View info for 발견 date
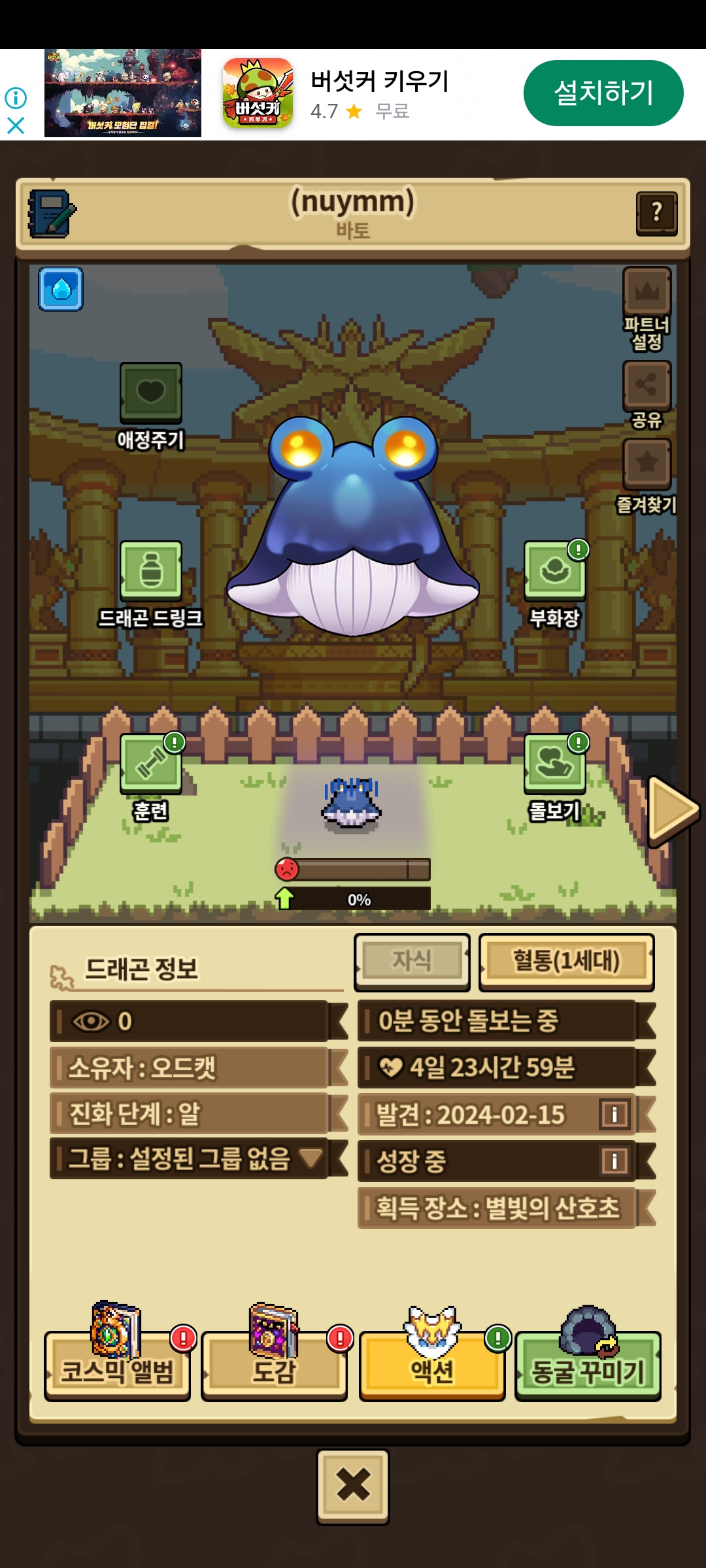706x1568 pixels. pyautogui.click(x=614, y=1115)
